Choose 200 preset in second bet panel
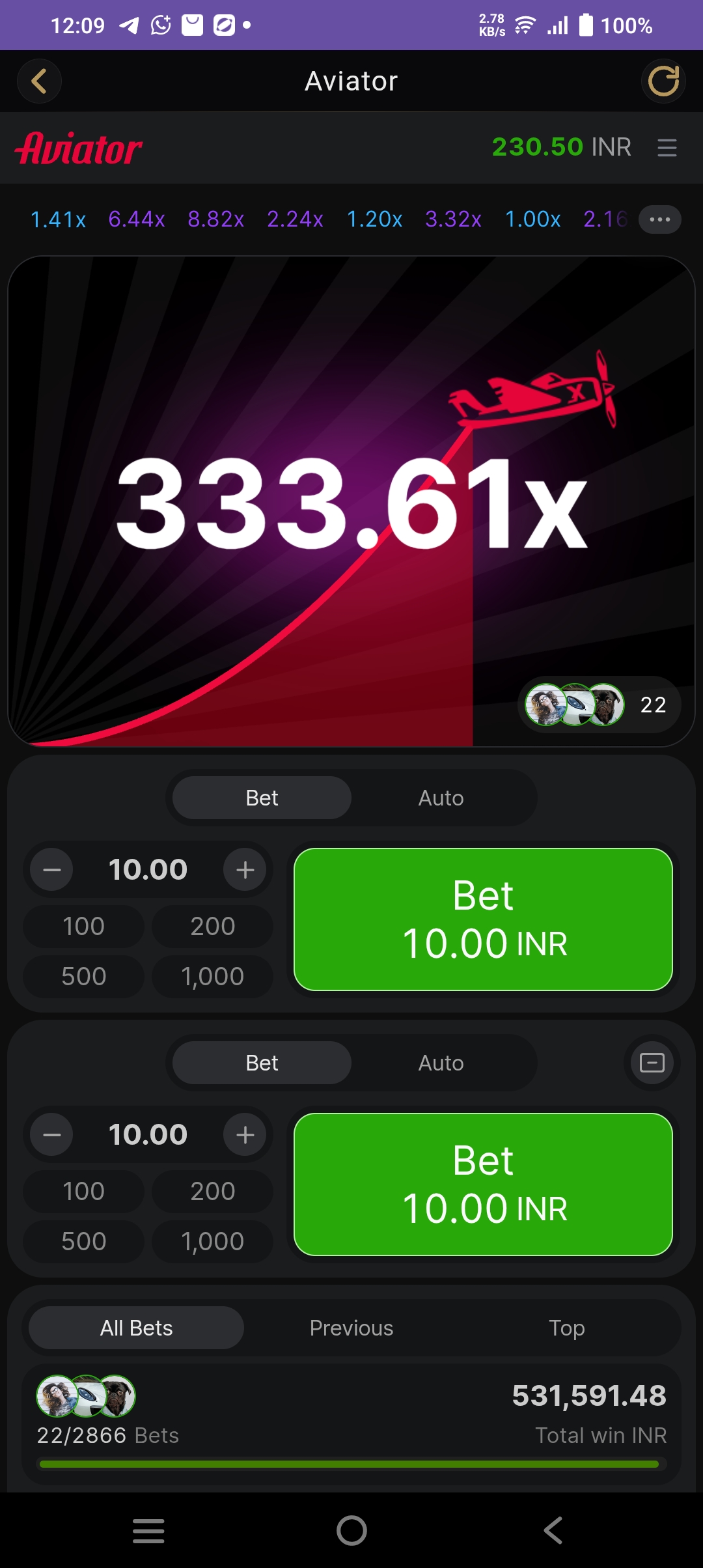The width and height of the screenshot is (703, 1568). pyautogui.click(x=212, y=1191)
